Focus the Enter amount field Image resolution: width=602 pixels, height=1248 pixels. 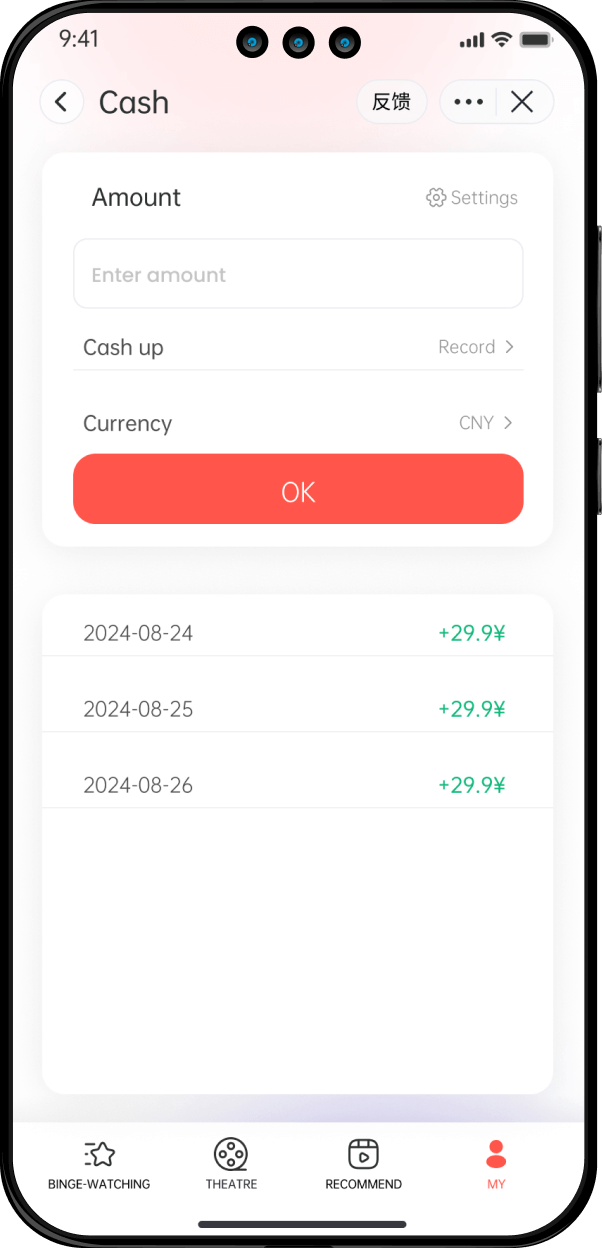pyautogui.click(x=298, y=273)
